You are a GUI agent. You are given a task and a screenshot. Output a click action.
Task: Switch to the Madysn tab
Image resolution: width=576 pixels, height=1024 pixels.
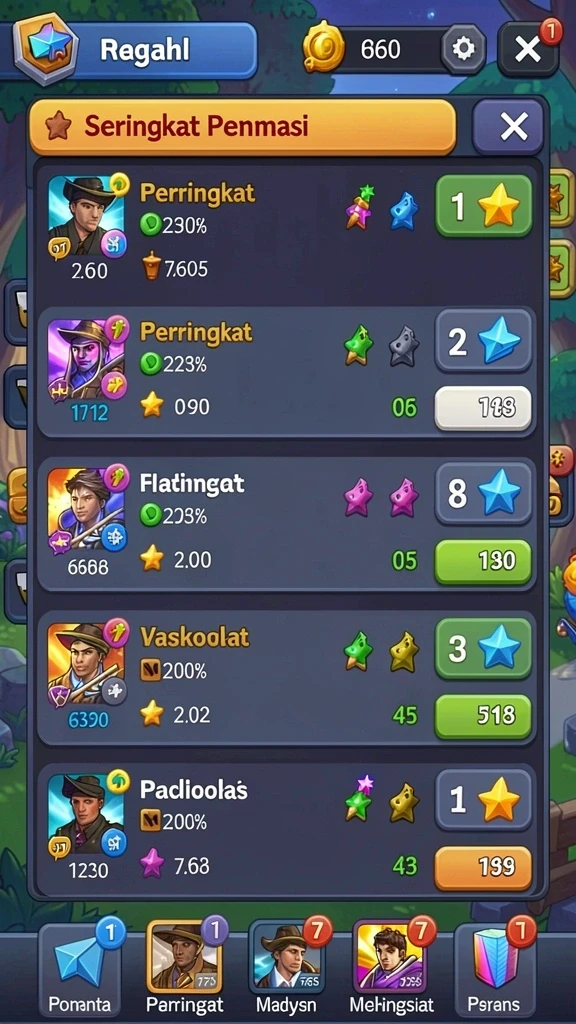click(x=289, y=969)
